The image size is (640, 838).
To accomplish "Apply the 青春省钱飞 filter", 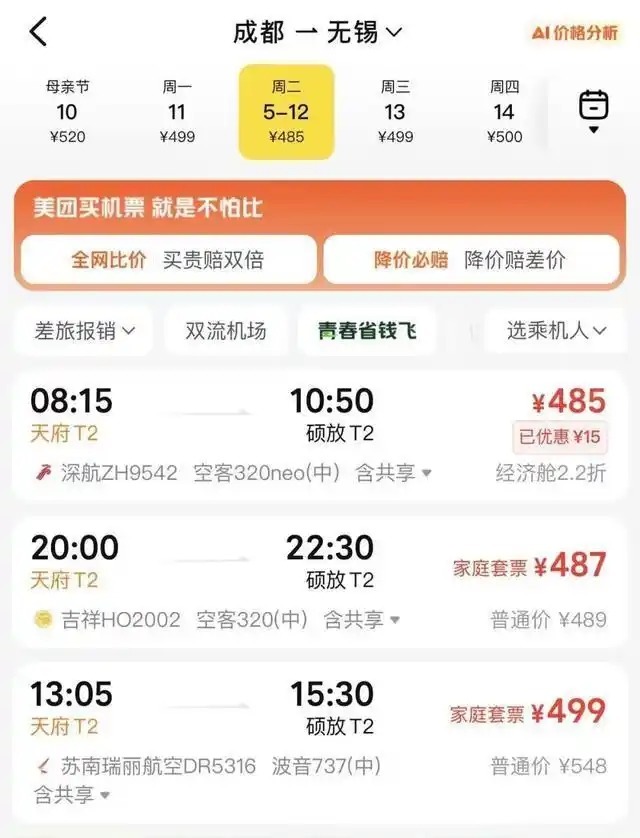I will [x=367, y=331].
